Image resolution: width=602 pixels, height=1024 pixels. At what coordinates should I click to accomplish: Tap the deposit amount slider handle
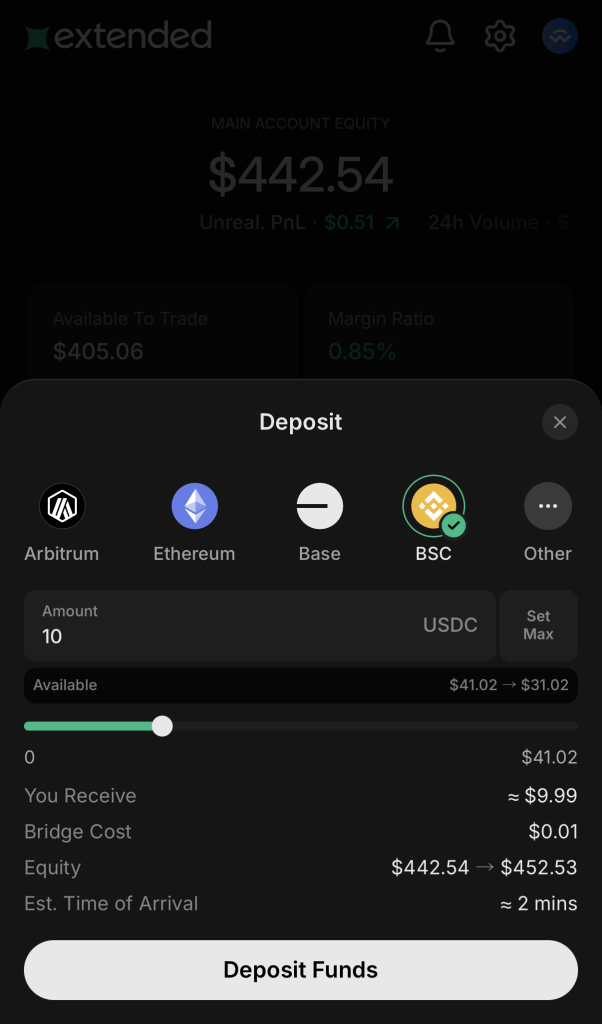(x=162, y=726)
